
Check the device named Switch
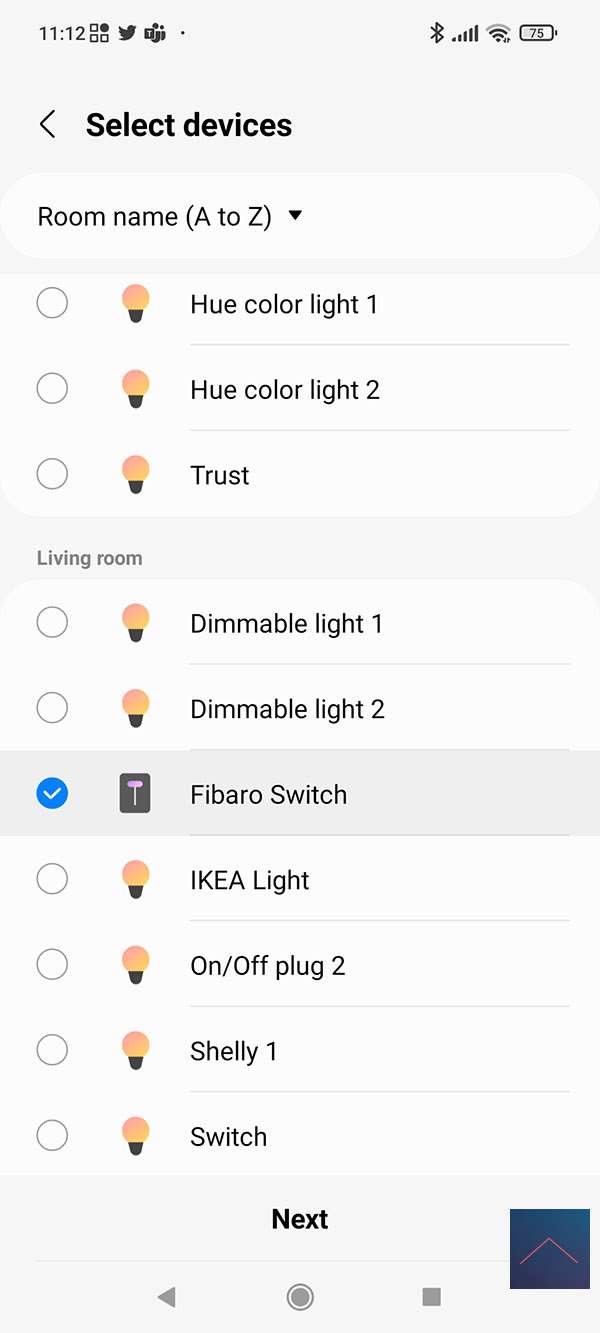pyautogui.click(x=52, y=1136)
